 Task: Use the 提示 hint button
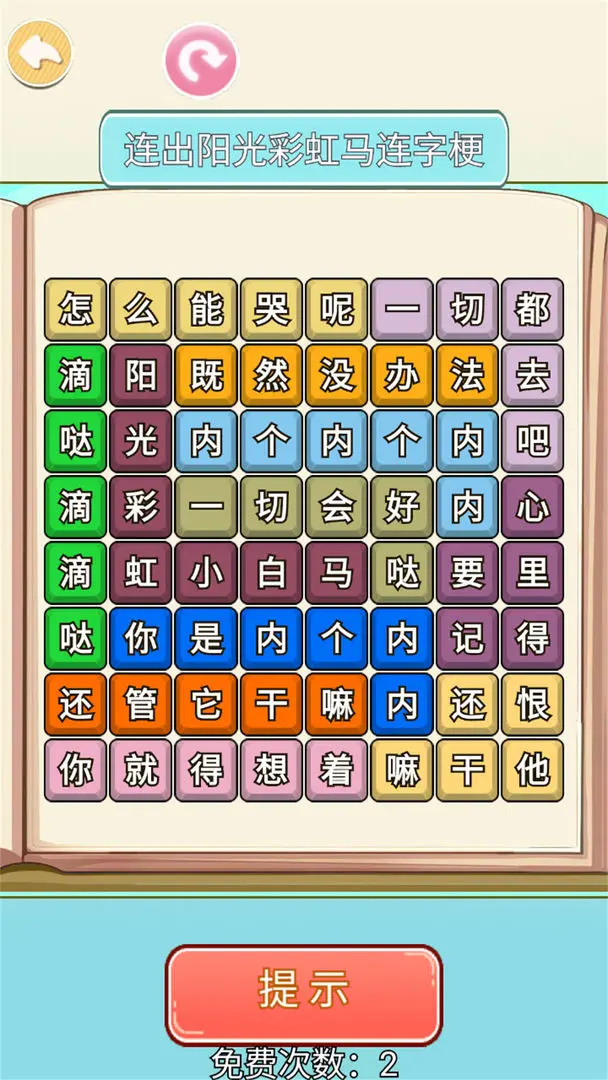tap(304, 992)
